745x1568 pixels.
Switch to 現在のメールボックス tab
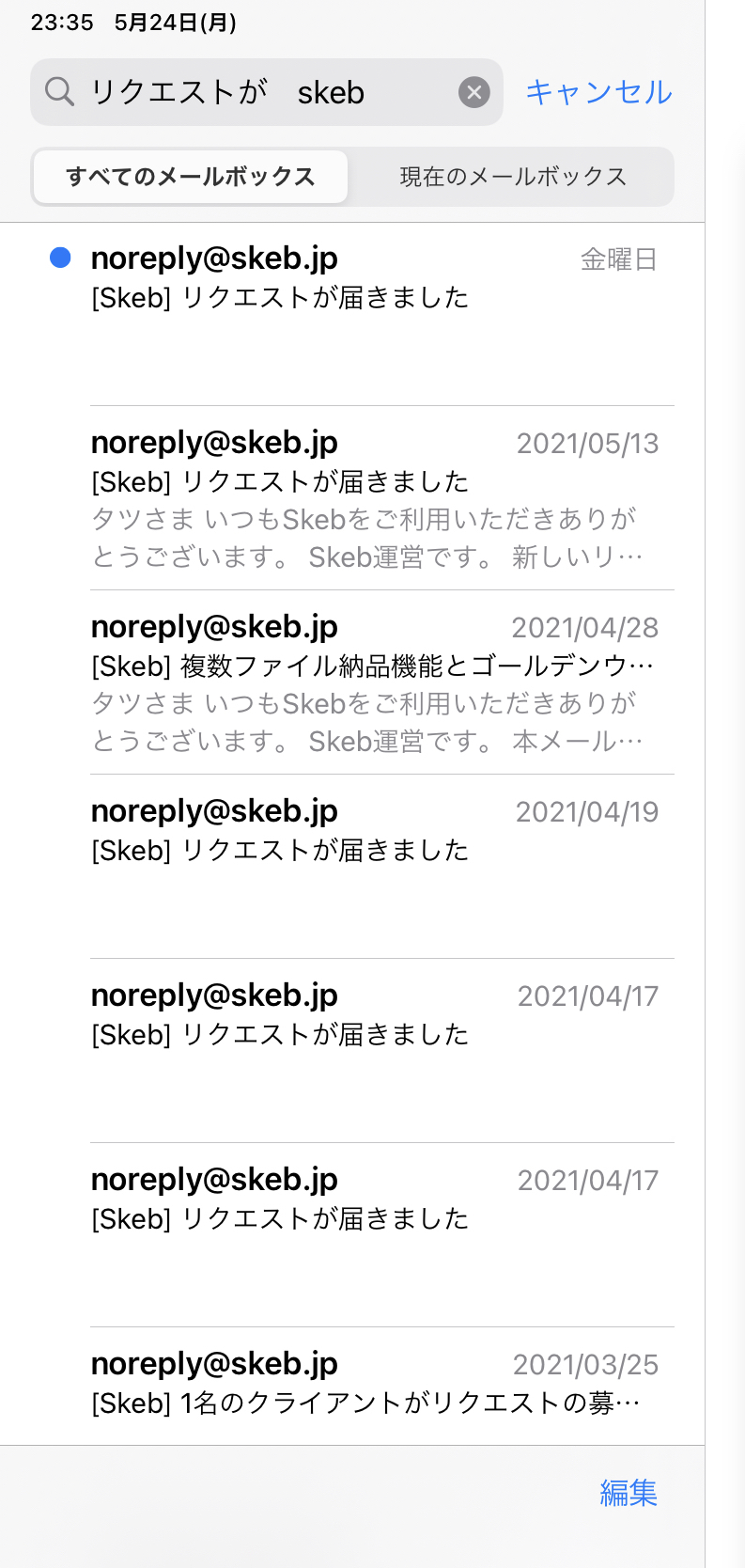[513, 177]
